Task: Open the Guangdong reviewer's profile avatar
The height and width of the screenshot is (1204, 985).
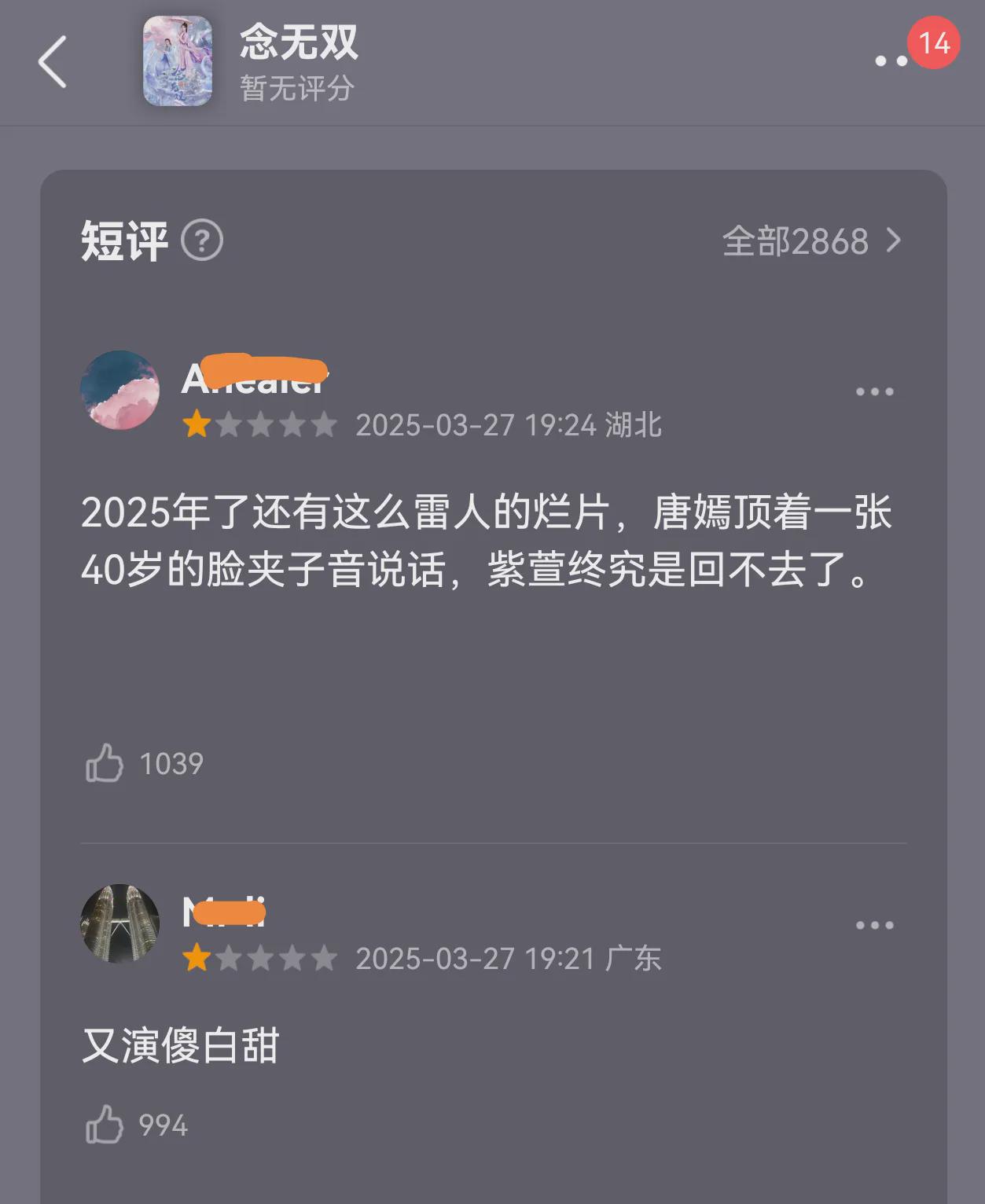Action: [120, 923]
